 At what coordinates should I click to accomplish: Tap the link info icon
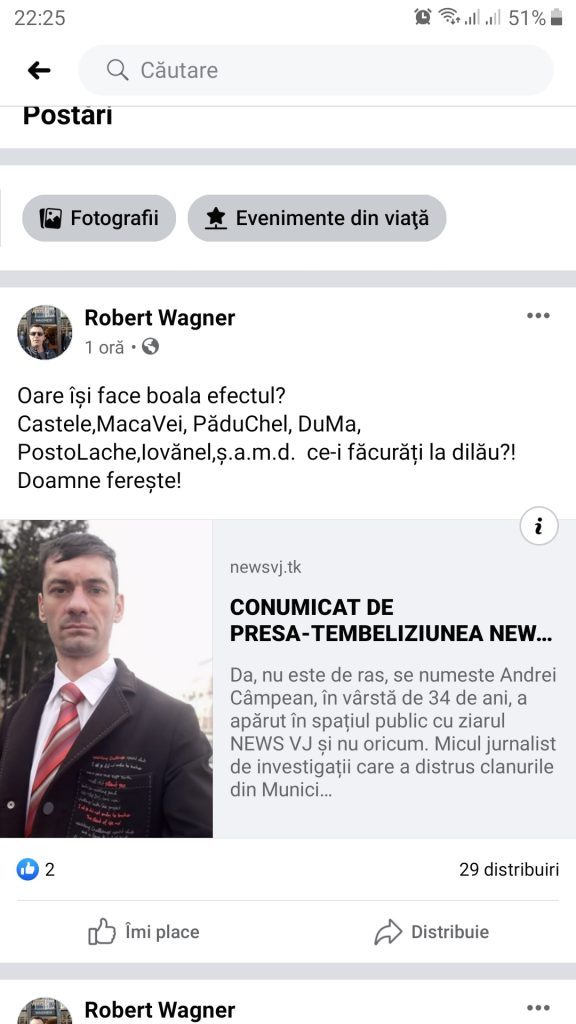[x=539, y=526]
